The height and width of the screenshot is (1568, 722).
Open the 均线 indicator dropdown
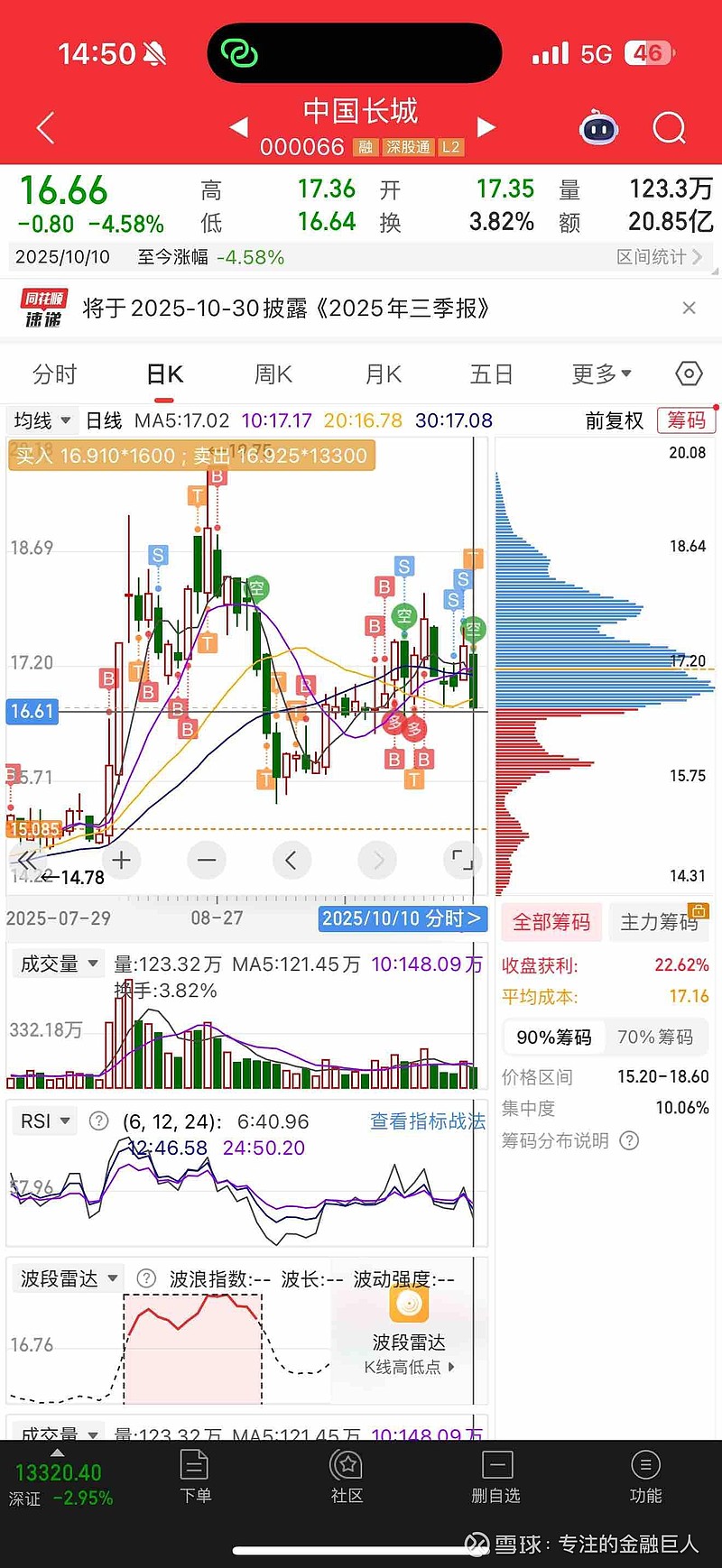[42, 420]
